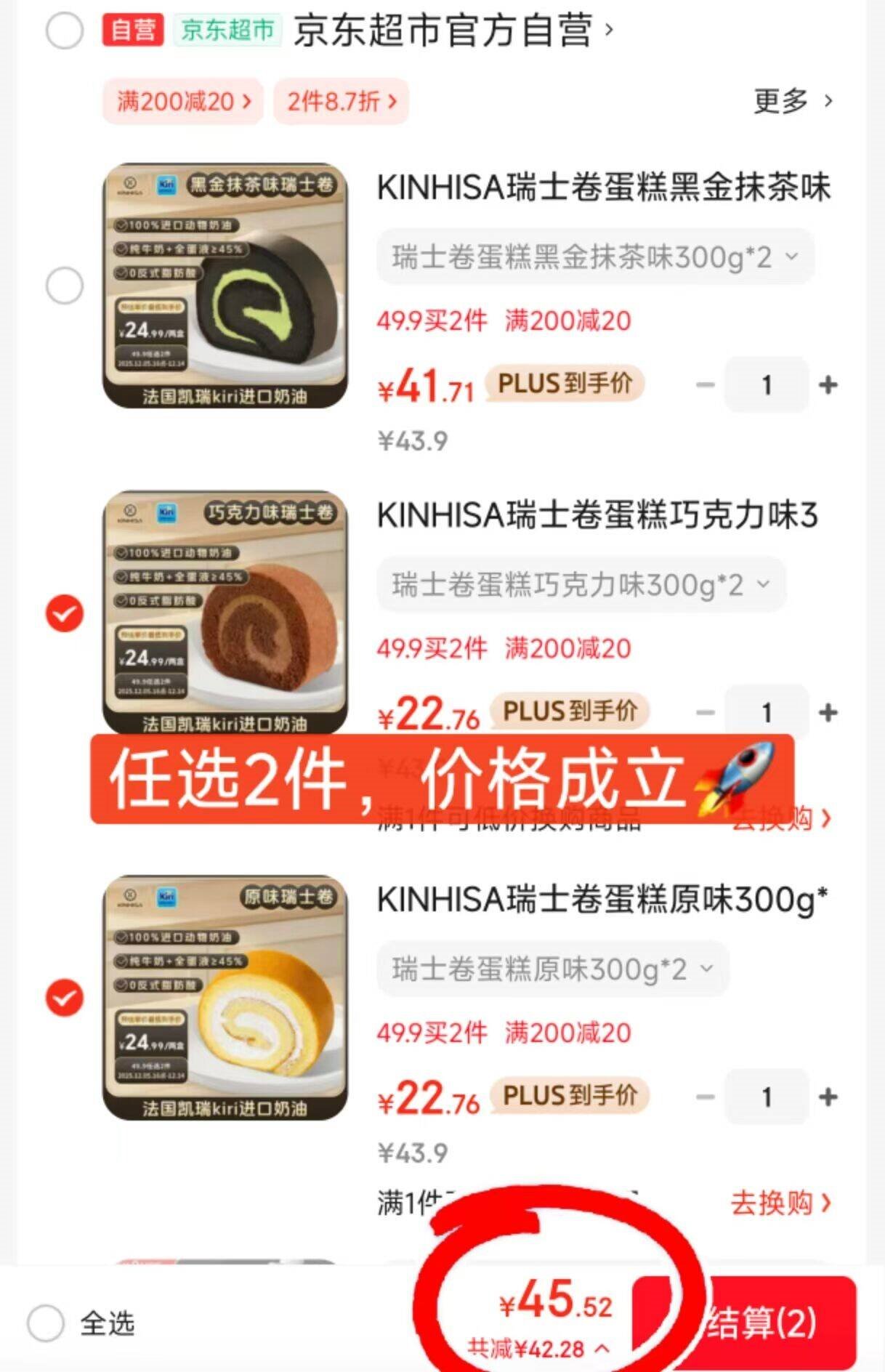Open the 黑金抹茶味瑞士卷 product image
885x1372 pixels.
[225, 286]
